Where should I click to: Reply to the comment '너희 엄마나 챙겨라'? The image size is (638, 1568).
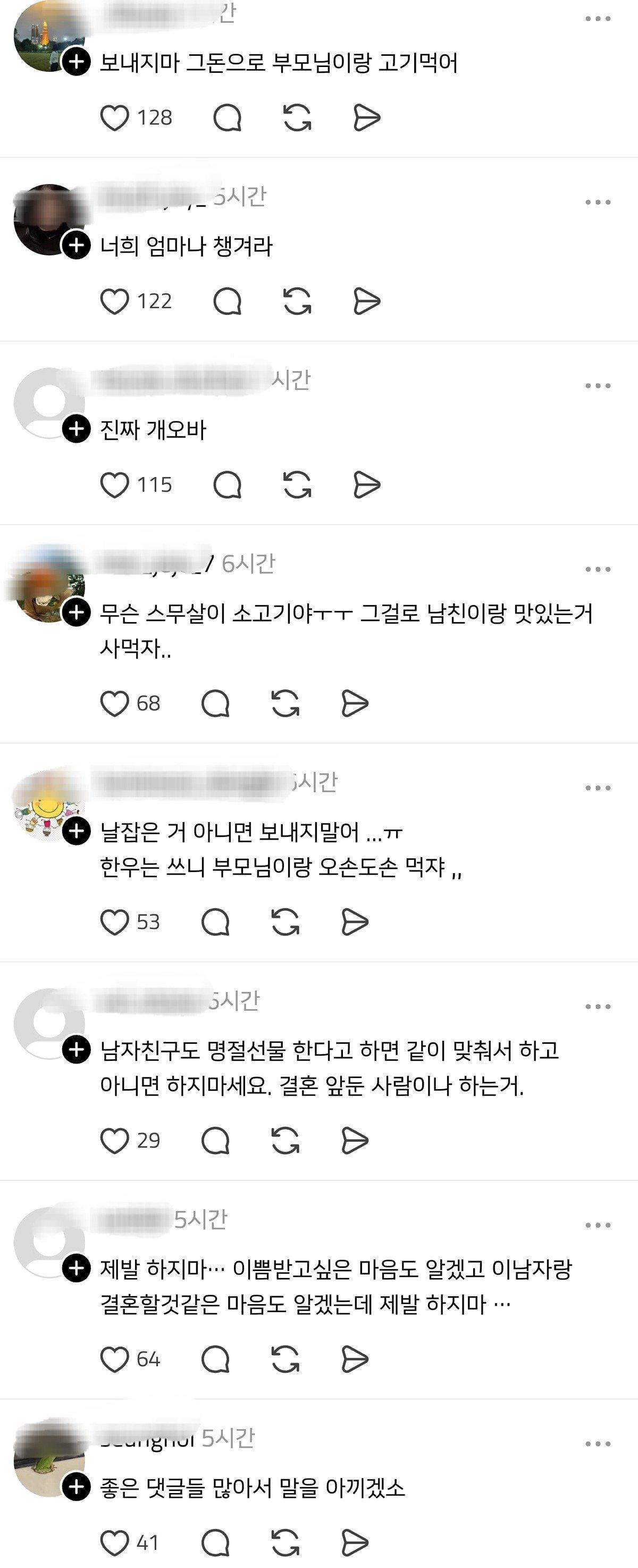(228, 301)
